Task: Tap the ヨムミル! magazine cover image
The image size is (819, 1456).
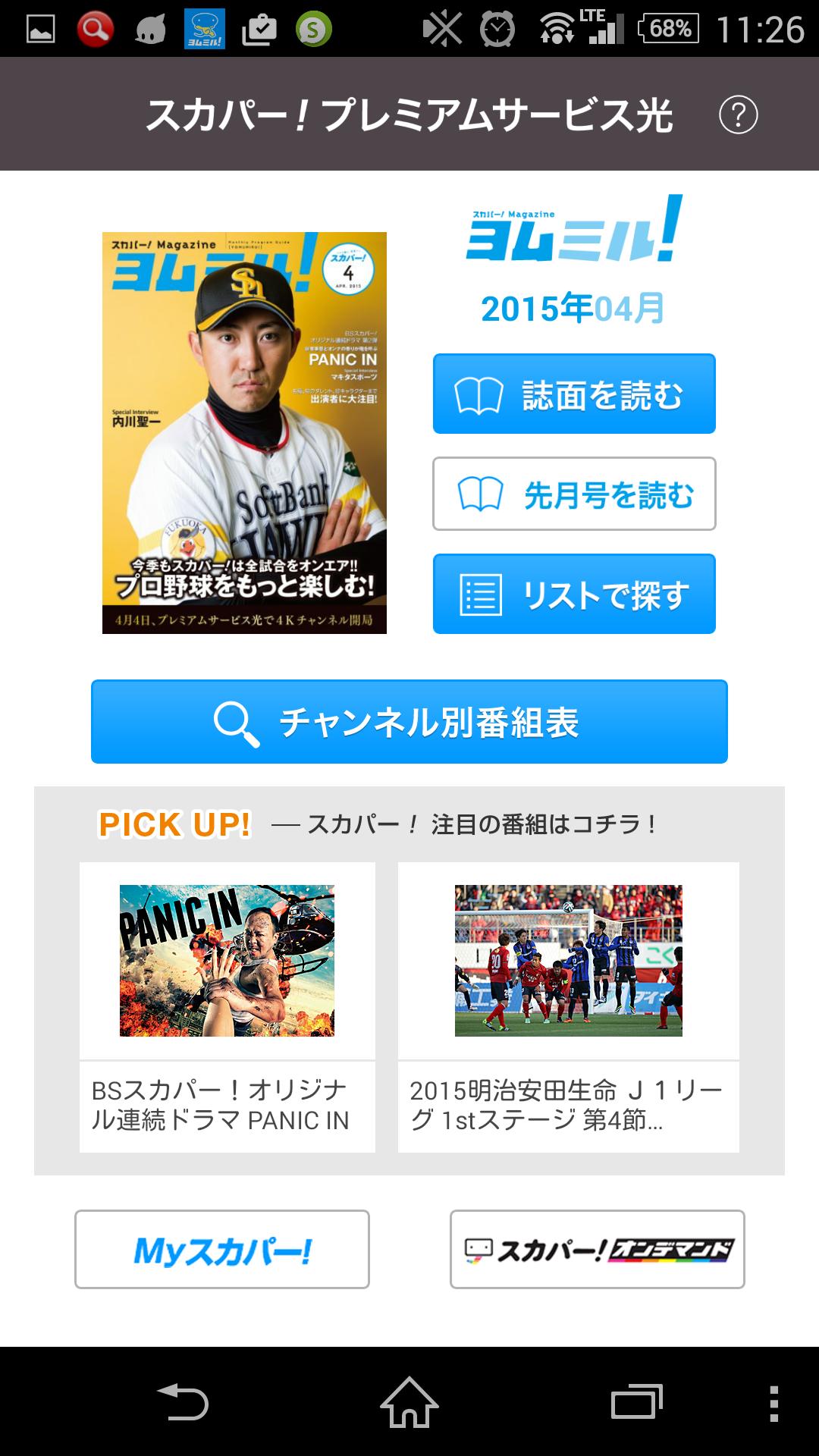Action: click(x=244, y=432)
